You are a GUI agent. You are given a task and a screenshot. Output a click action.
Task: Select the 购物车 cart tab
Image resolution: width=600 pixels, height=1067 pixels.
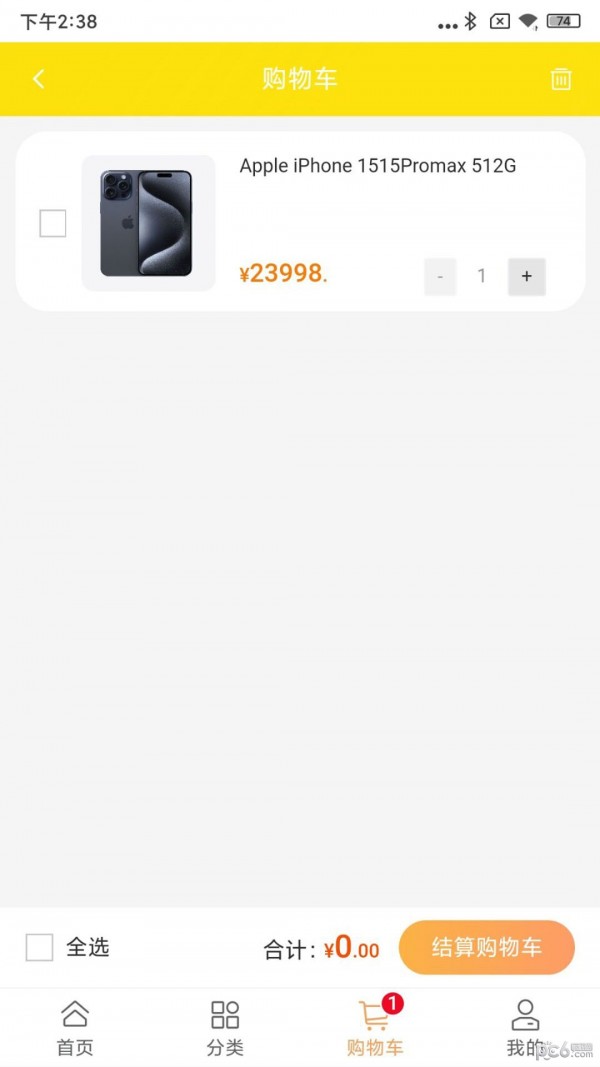375,1028
